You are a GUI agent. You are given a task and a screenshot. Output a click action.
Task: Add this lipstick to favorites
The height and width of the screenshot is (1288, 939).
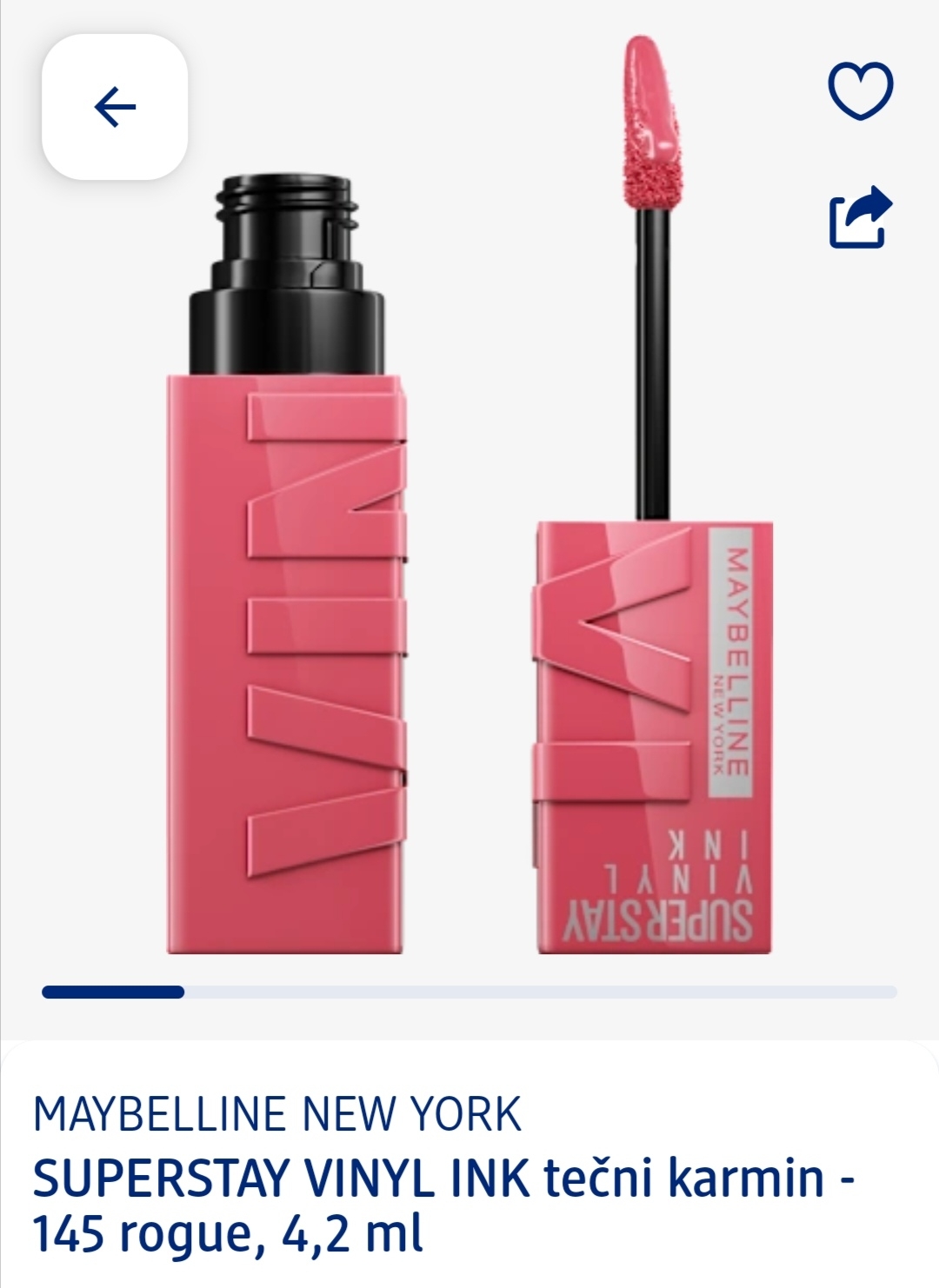861,90
